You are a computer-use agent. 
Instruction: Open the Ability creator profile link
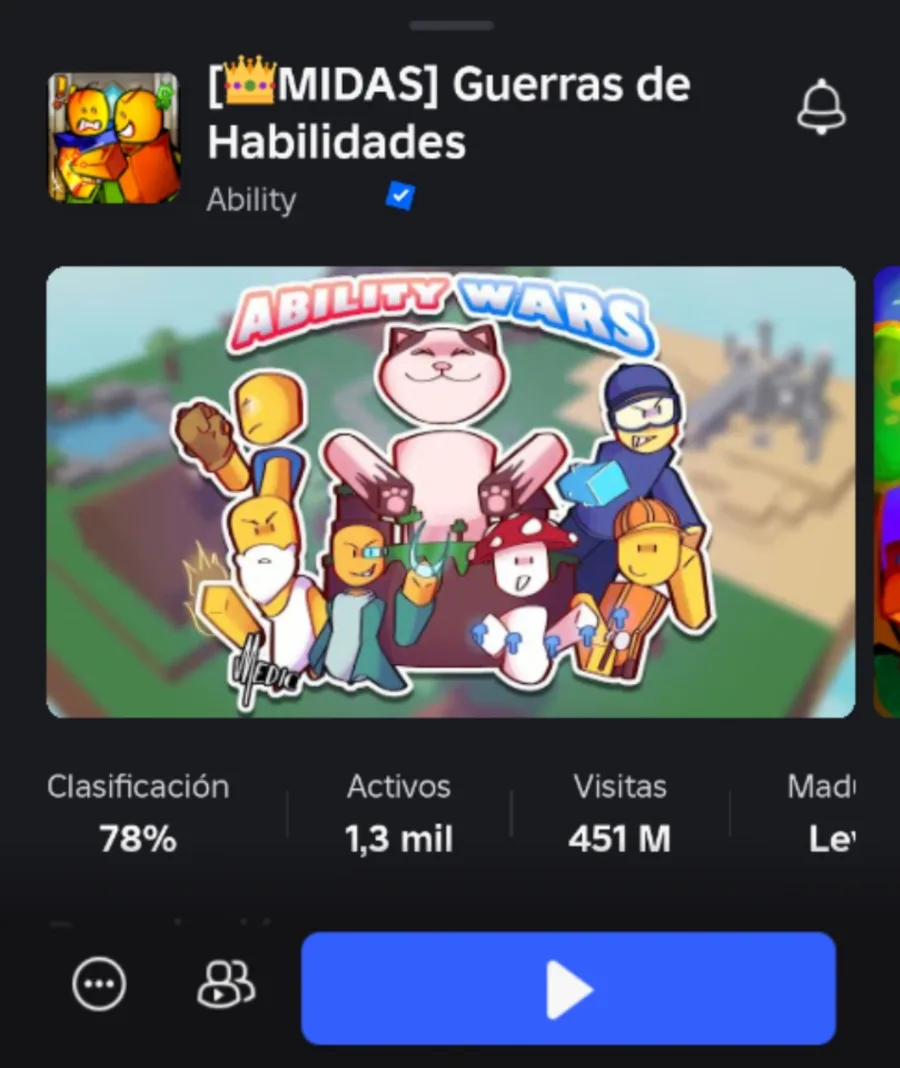tap(251, 199)
